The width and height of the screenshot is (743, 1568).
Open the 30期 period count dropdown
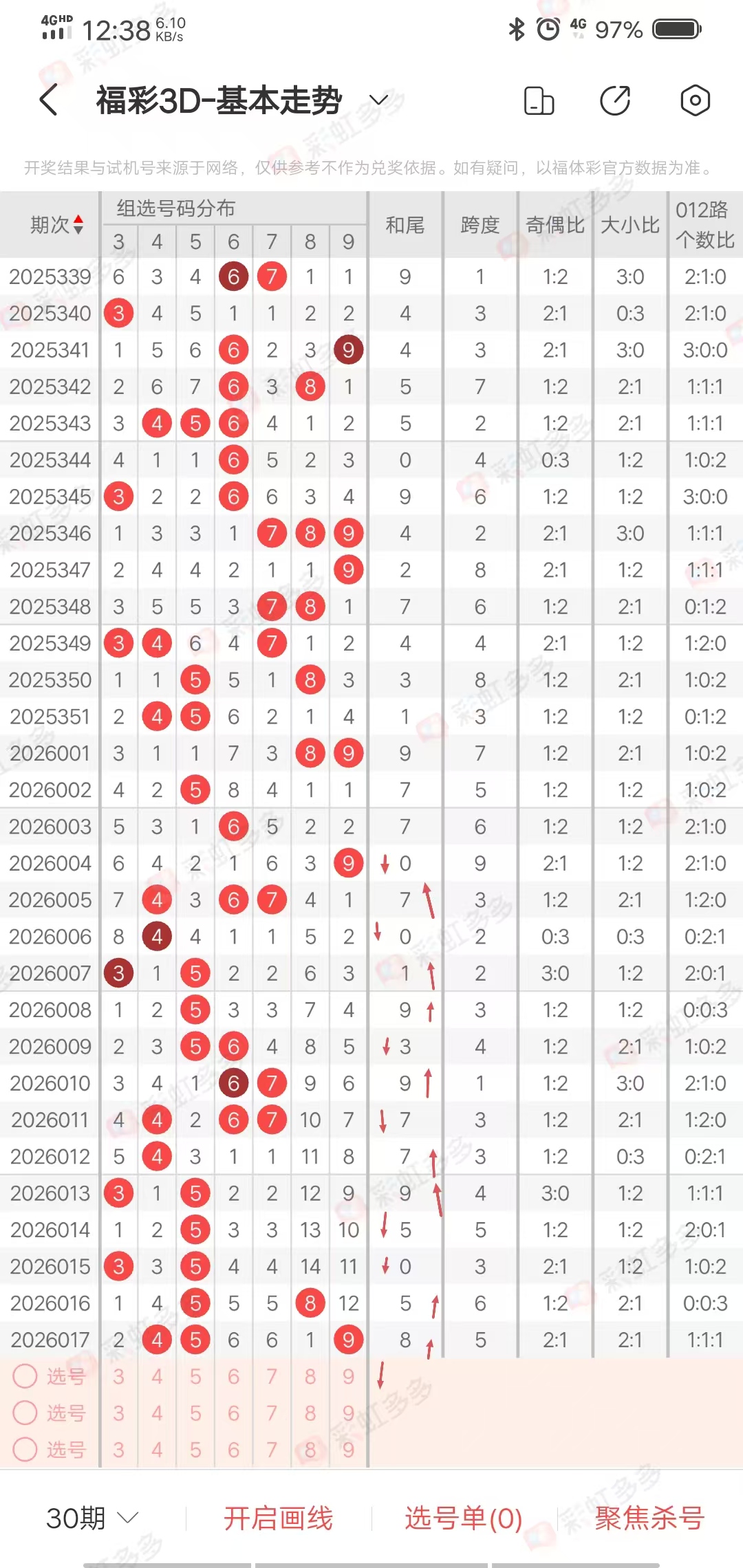click(93, 1517)
